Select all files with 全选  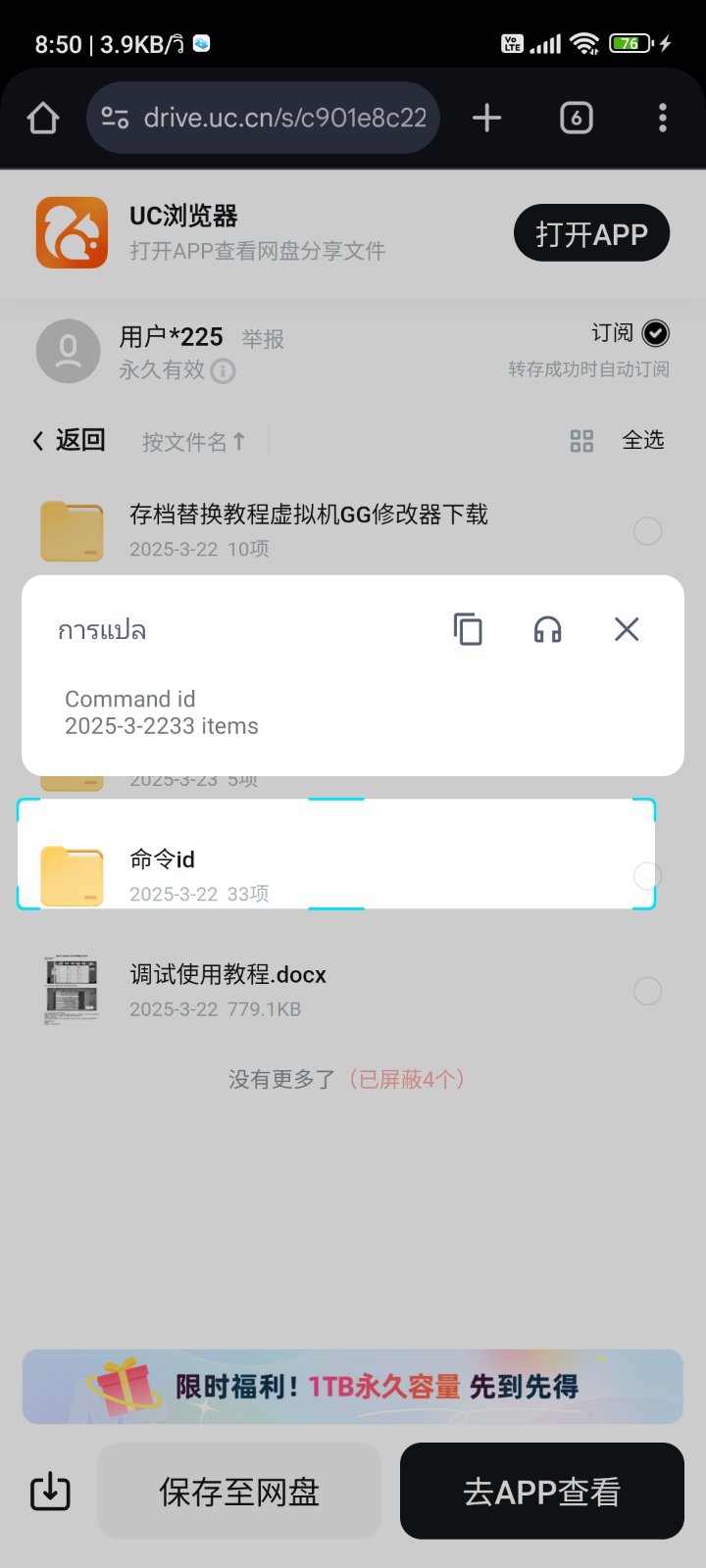click(643, 441)
